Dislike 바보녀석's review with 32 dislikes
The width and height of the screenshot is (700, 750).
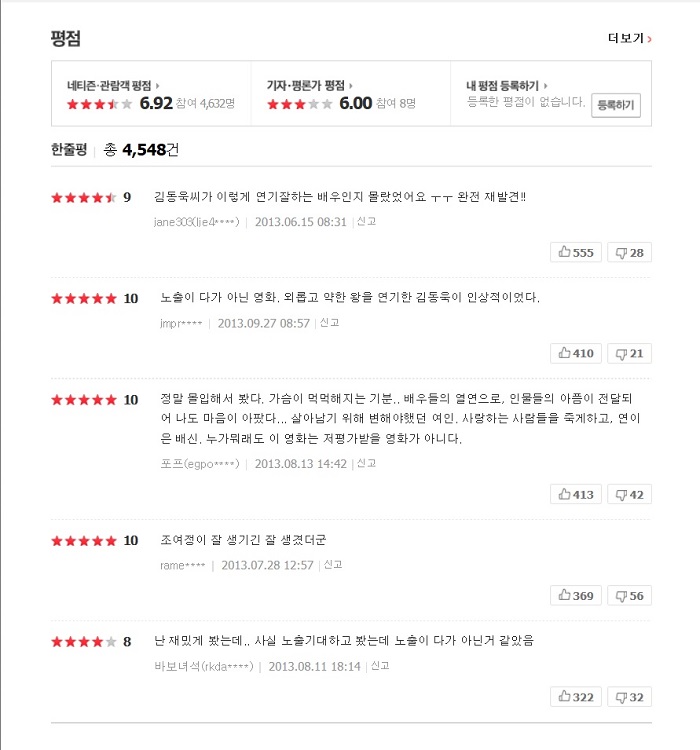pyautogui.click(x=629, y=696)
